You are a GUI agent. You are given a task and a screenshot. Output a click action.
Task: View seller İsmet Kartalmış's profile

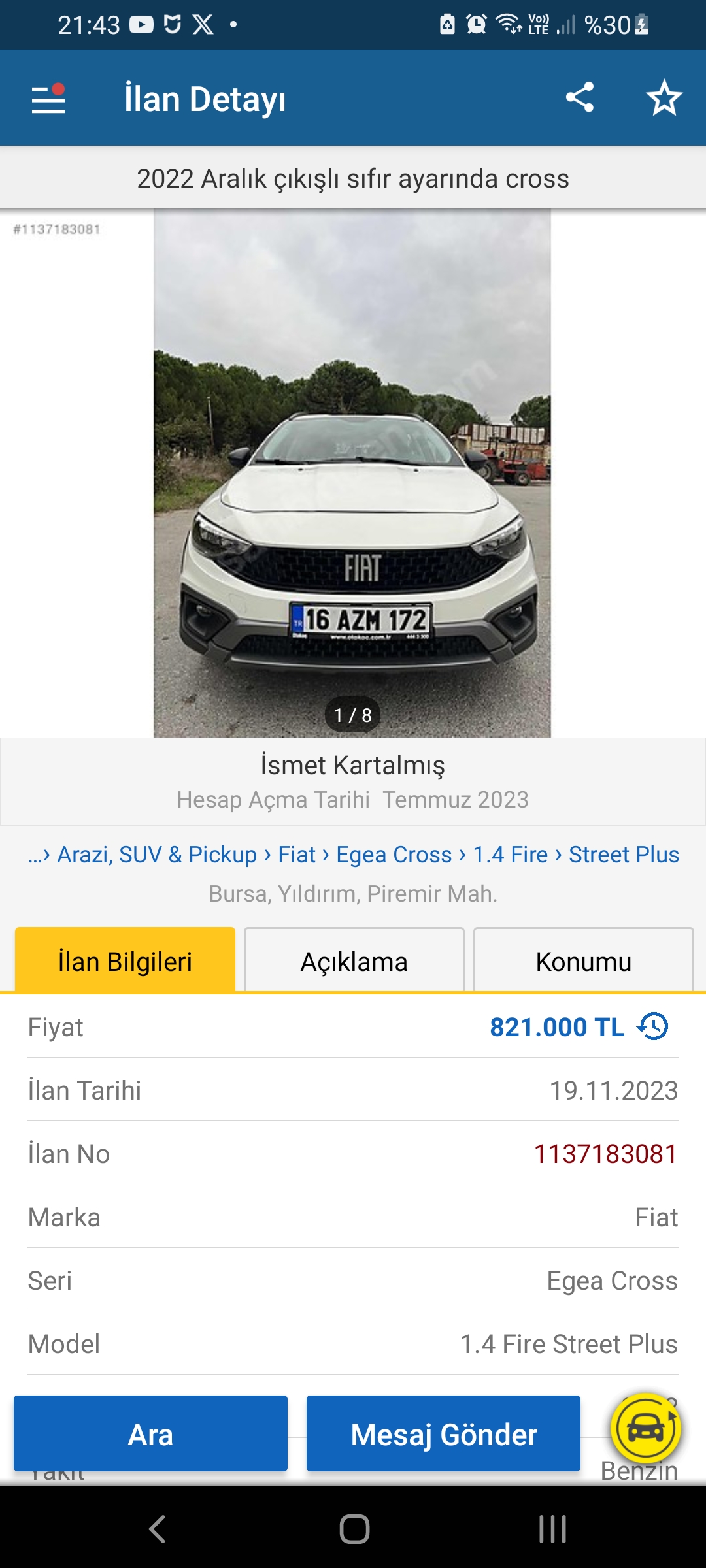[x=353, y=765]
